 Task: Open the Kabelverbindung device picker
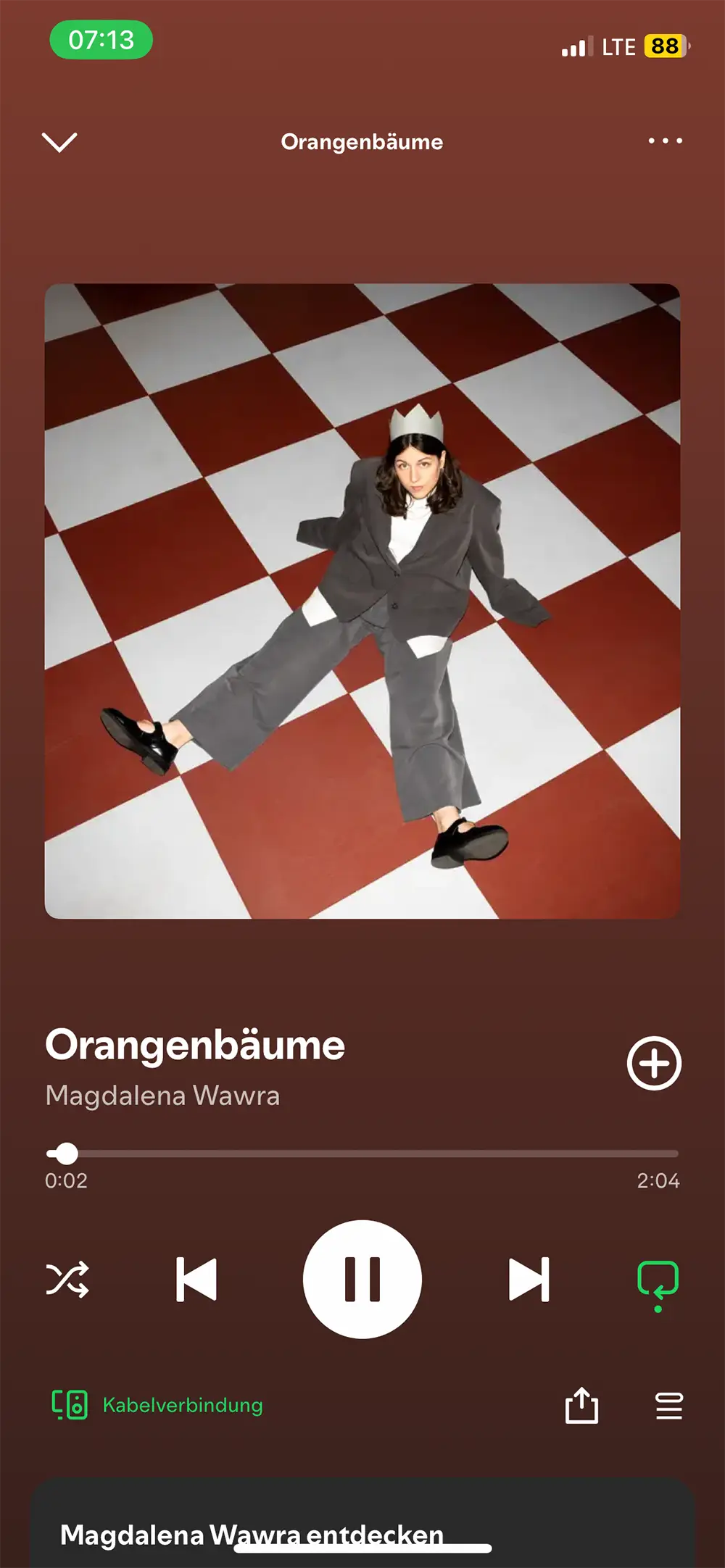[158, 1405]
